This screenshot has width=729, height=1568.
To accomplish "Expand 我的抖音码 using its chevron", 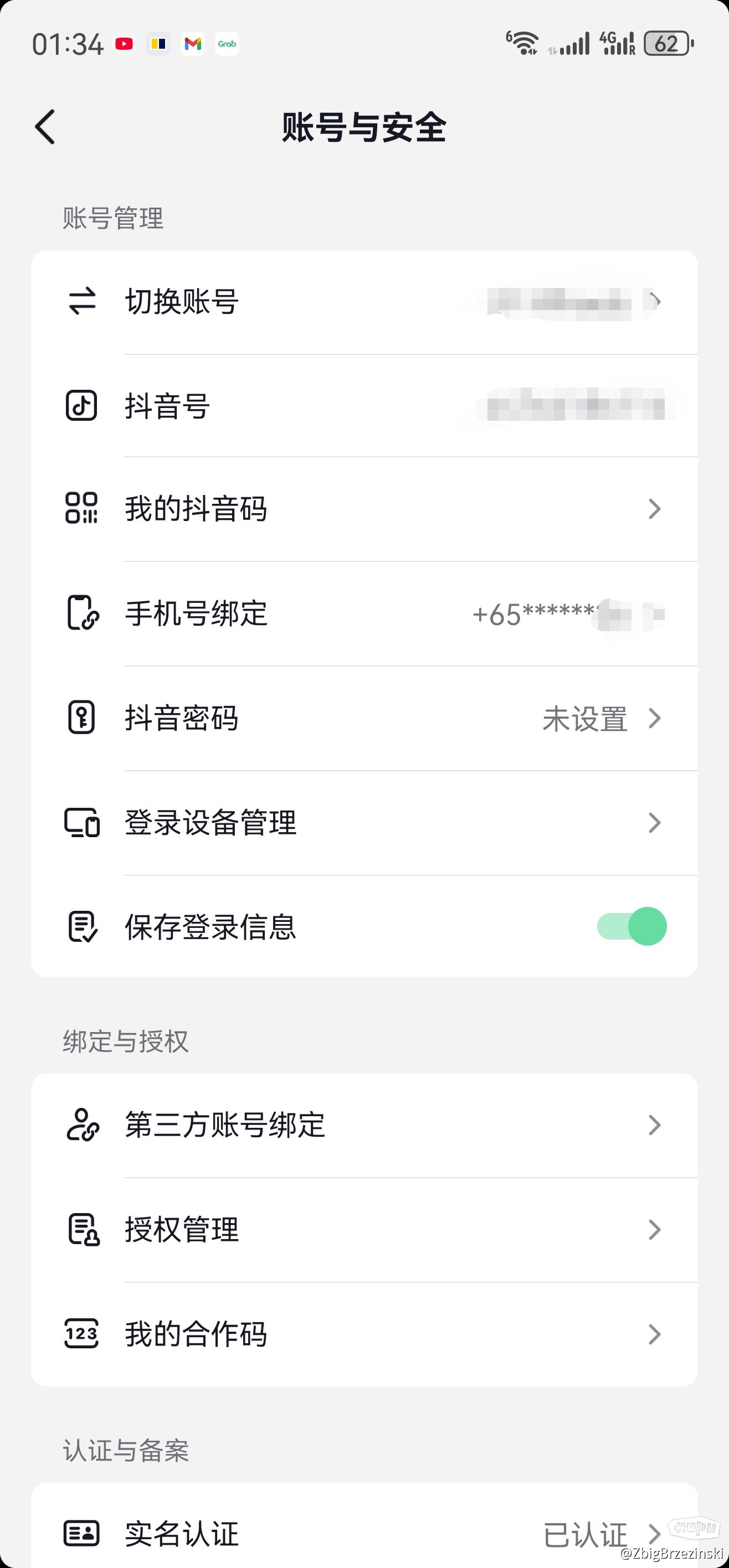I will (x=654, y=510).
